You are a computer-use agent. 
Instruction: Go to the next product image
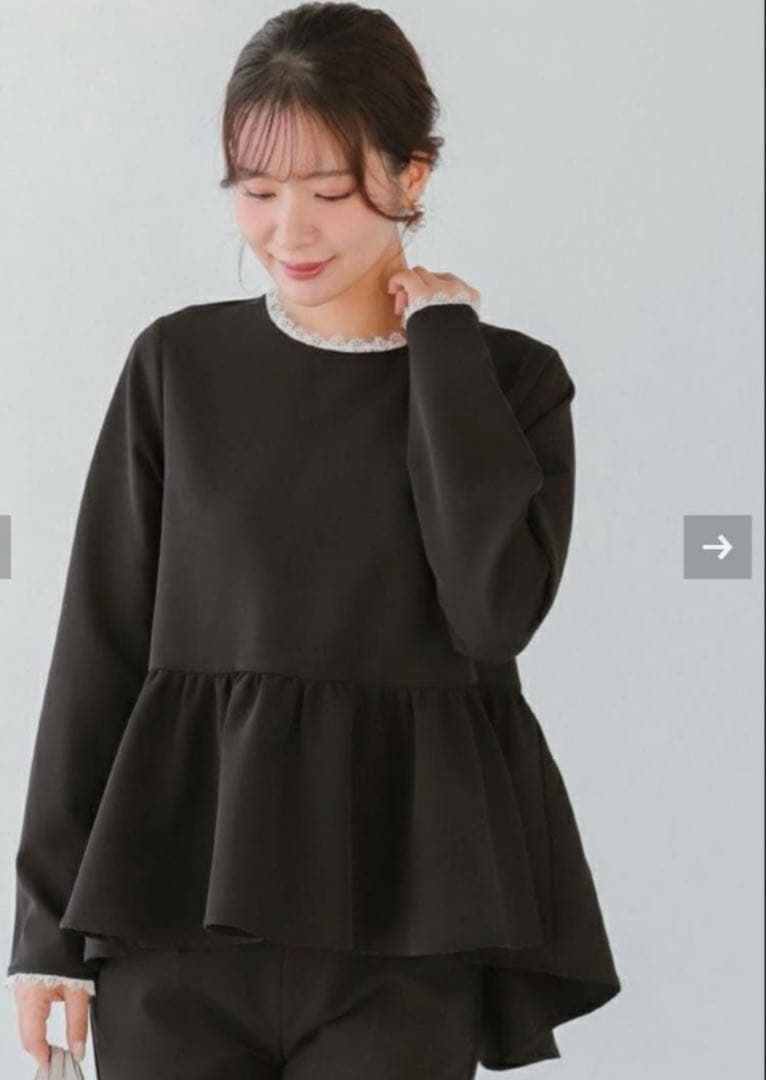point(717,547)
